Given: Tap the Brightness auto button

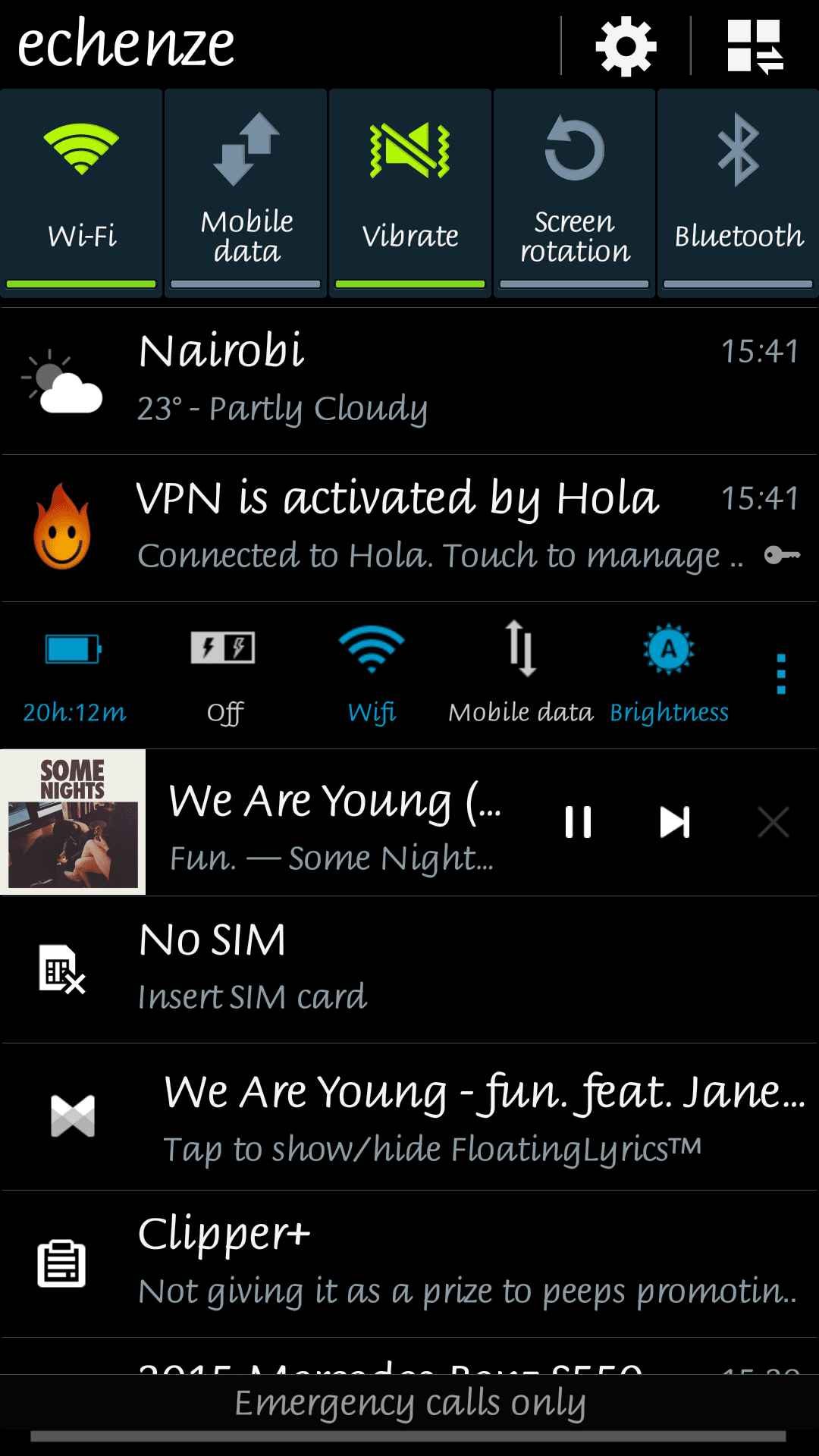Looking at the screenshot, I should tap(669, 675).
